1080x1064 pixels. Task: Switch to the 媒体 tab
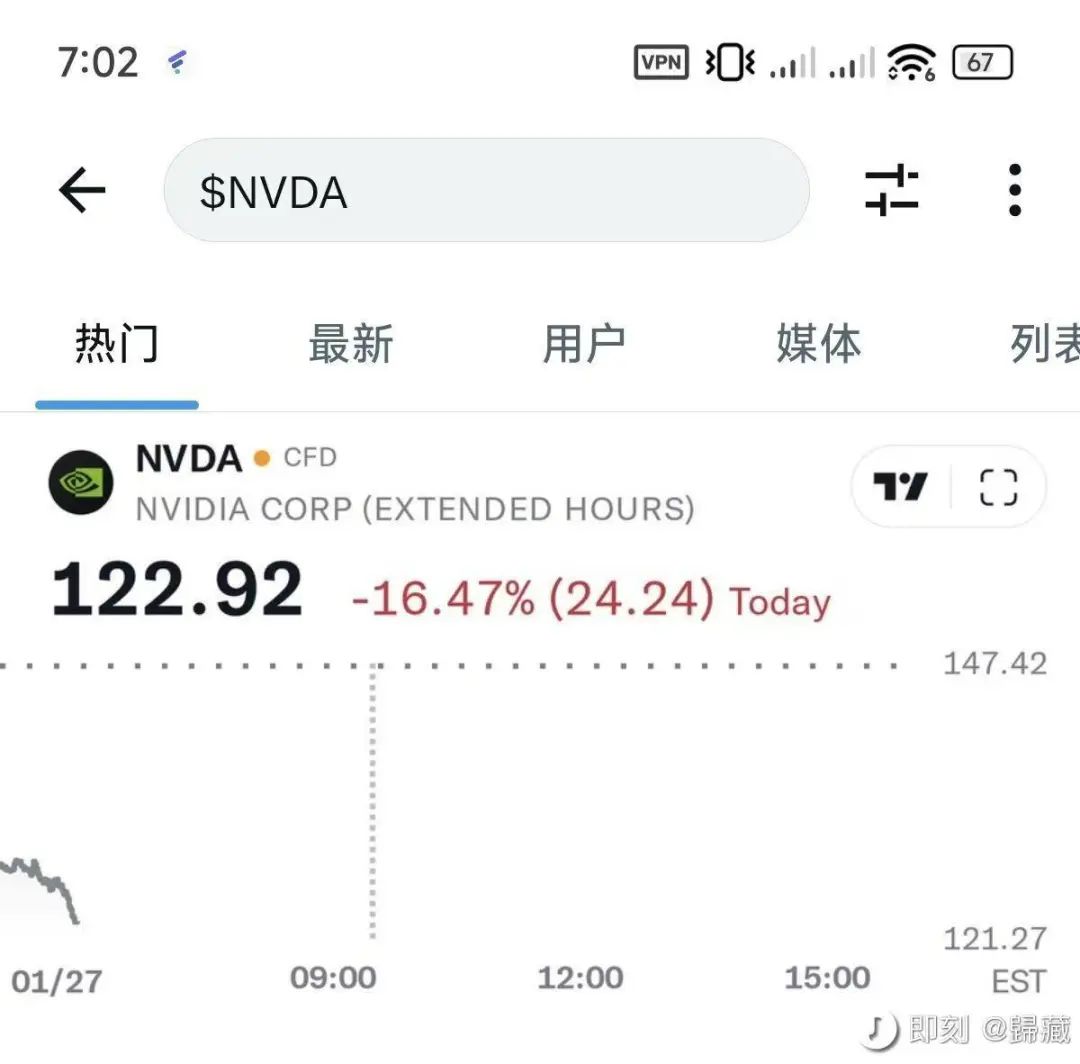point(818,345)
